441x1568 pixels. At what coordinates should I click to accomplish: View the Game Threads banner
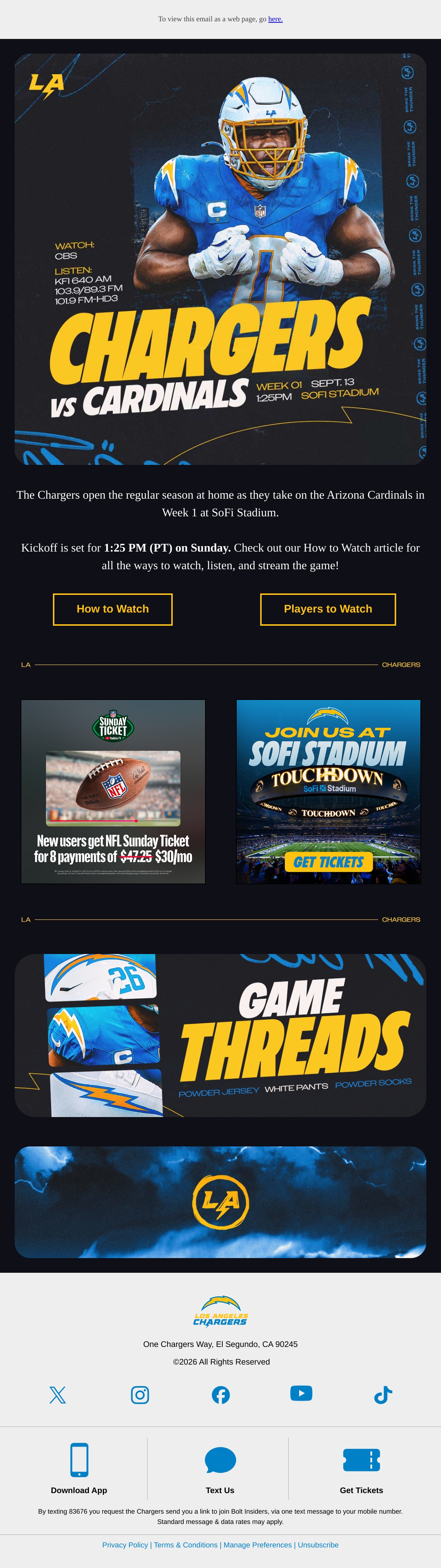click(220, 1035)
